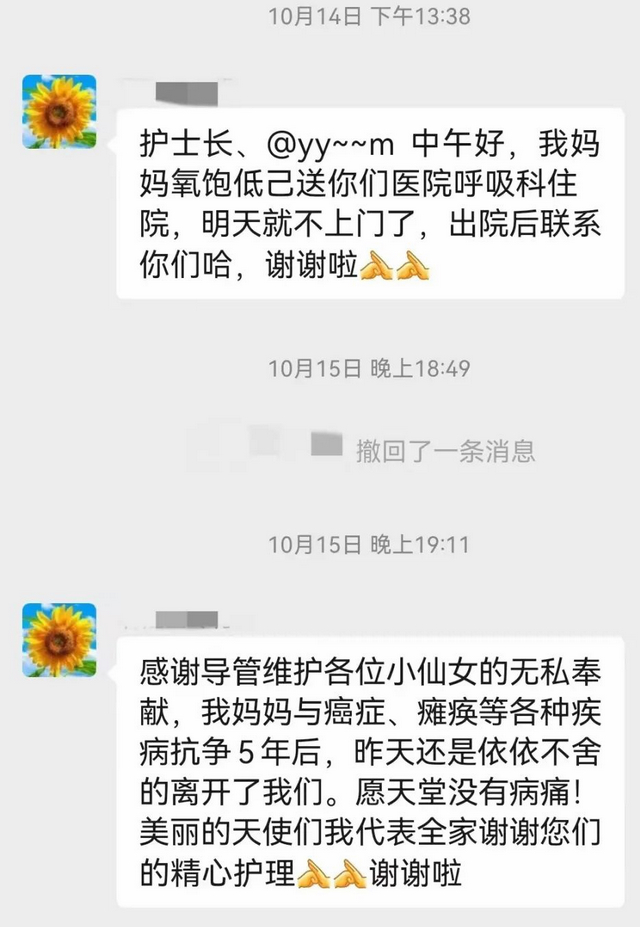Open sunflower avatar beside the 护士长 message
This screenshot has height=927, width=640.
click(59, 112)
